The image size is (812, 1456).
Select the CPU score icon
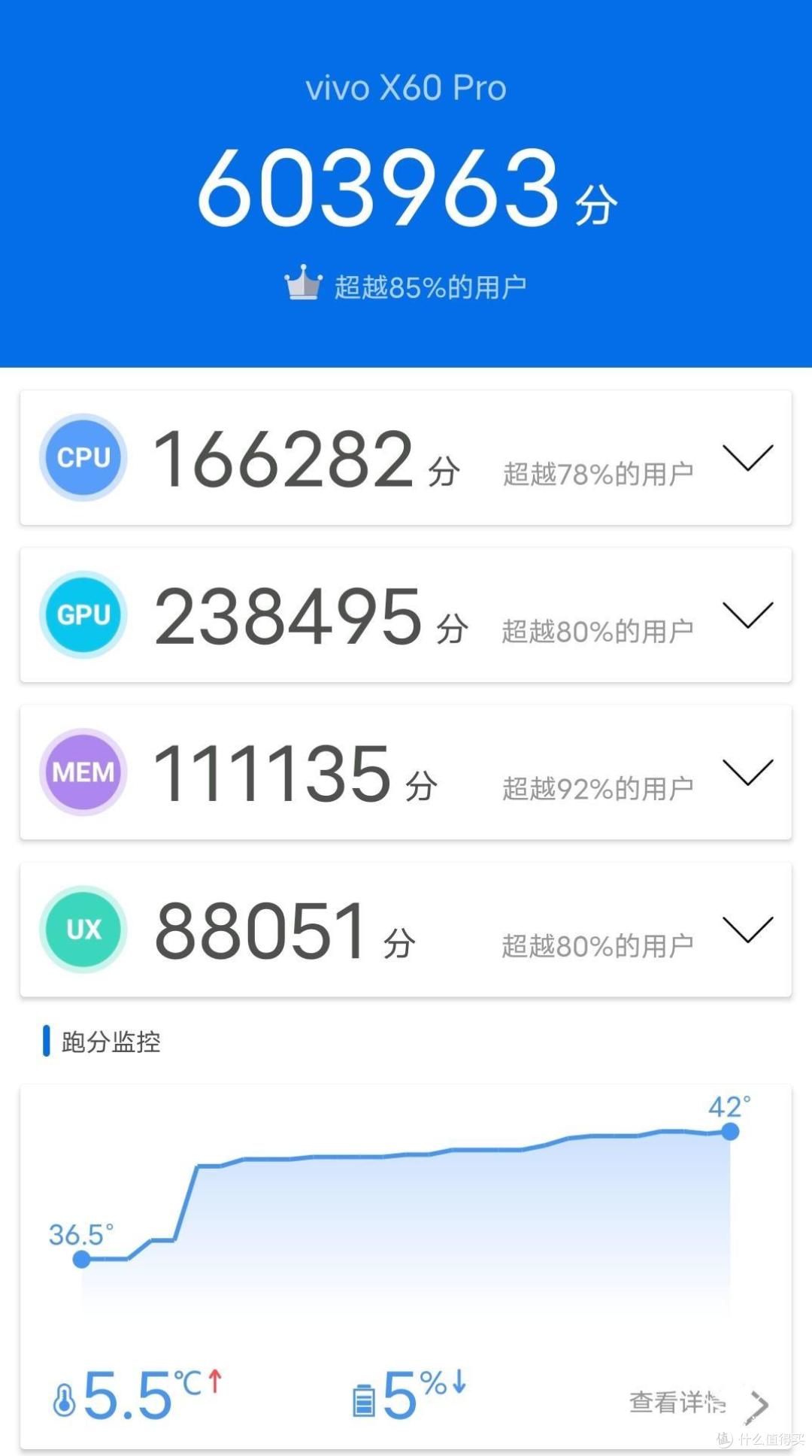tap(83, 457)
